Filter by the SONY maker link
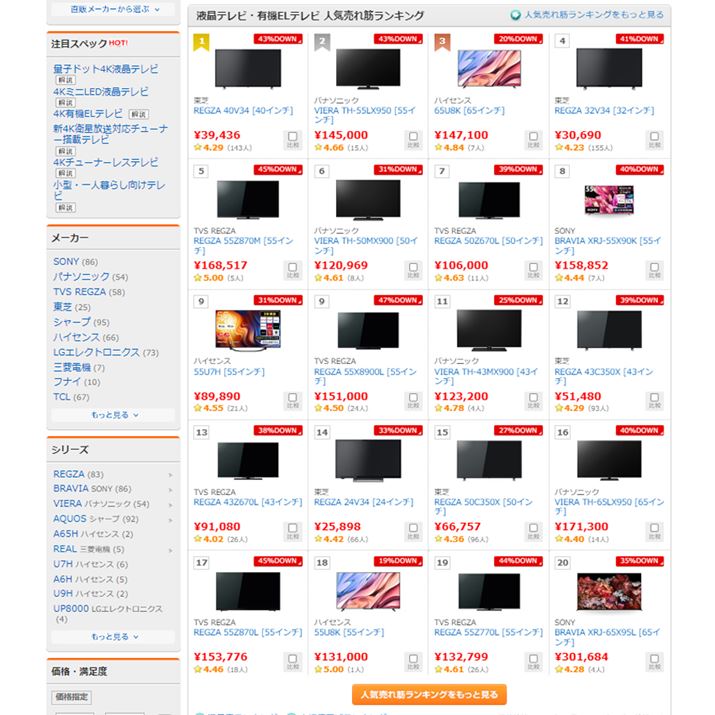Viewport: 715px width, 715px height. [66, 262]
